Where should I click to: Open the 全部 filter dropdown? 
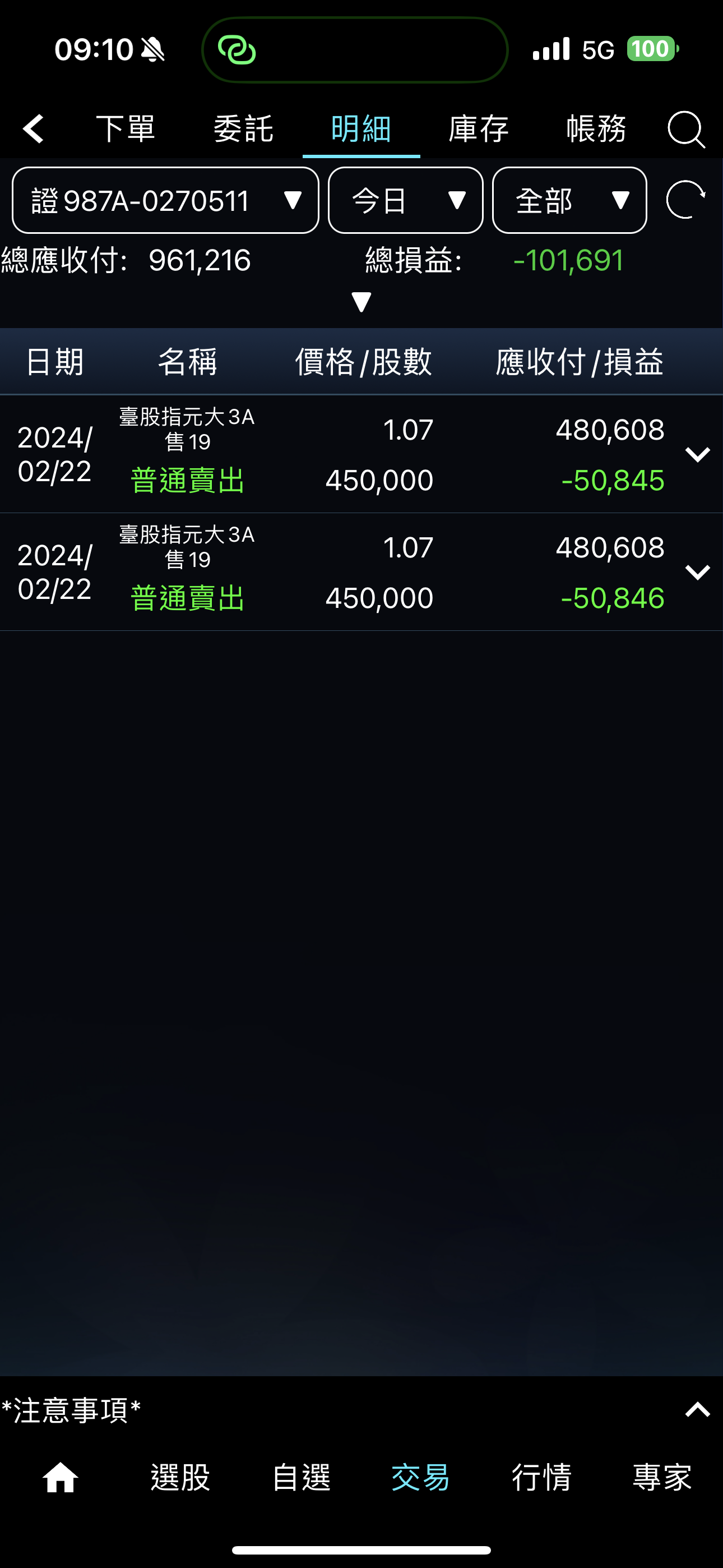point(569,200)
